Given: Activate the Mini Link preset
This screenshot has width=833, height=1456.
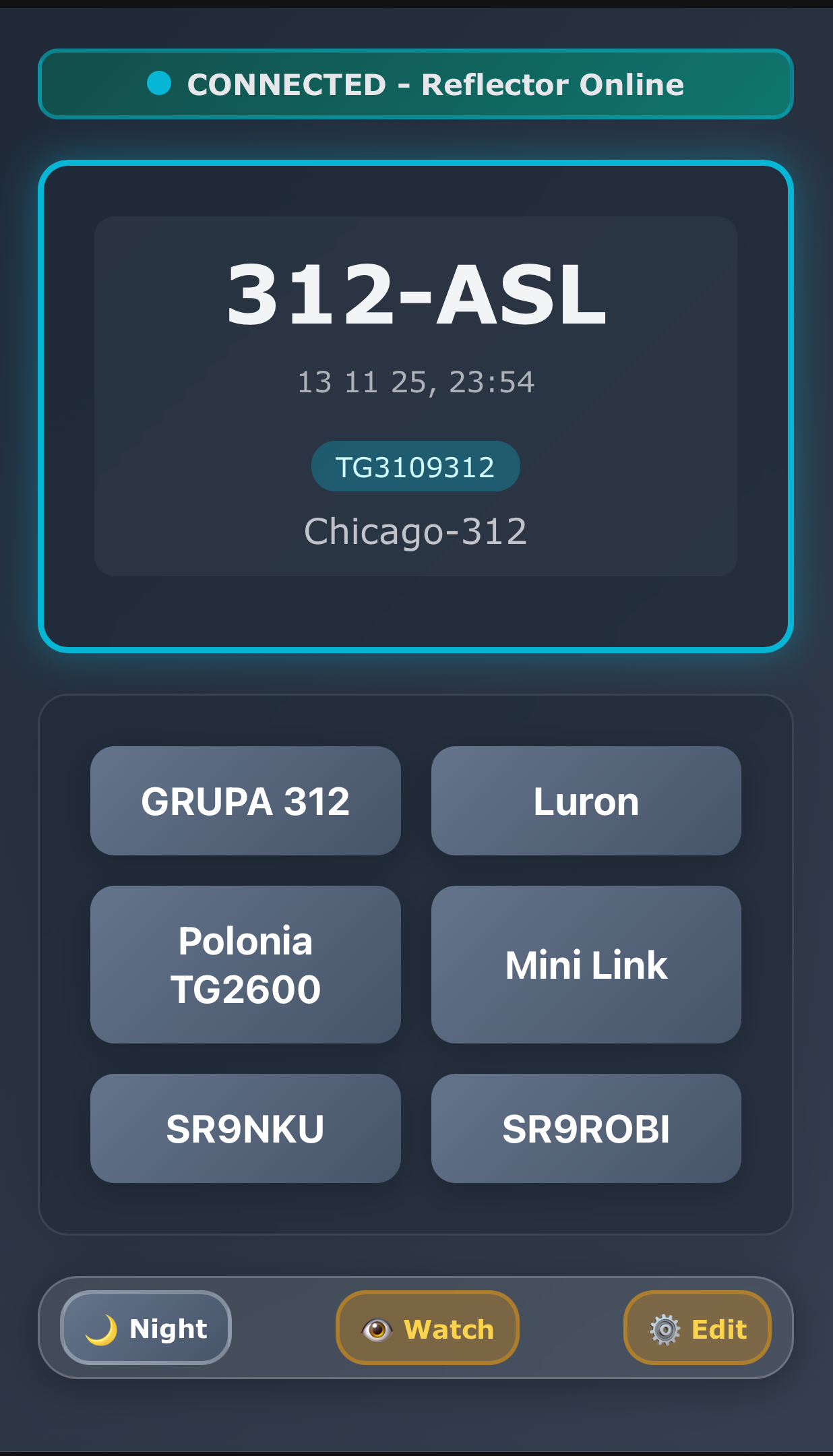Looking at the screenshot, I should (586, 965).
